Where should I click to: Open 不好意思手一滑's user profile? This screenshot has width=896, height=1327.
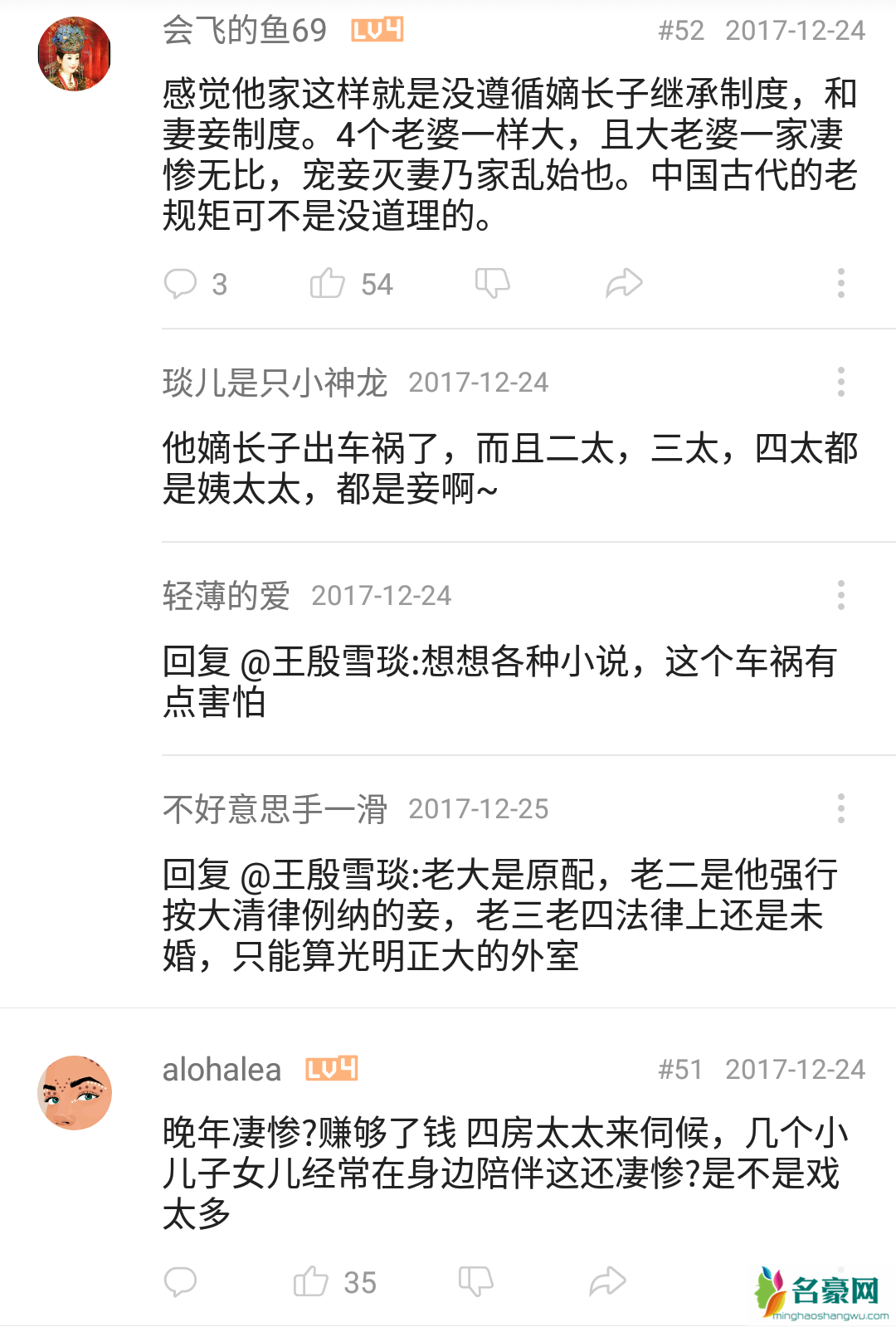point(275,809)
